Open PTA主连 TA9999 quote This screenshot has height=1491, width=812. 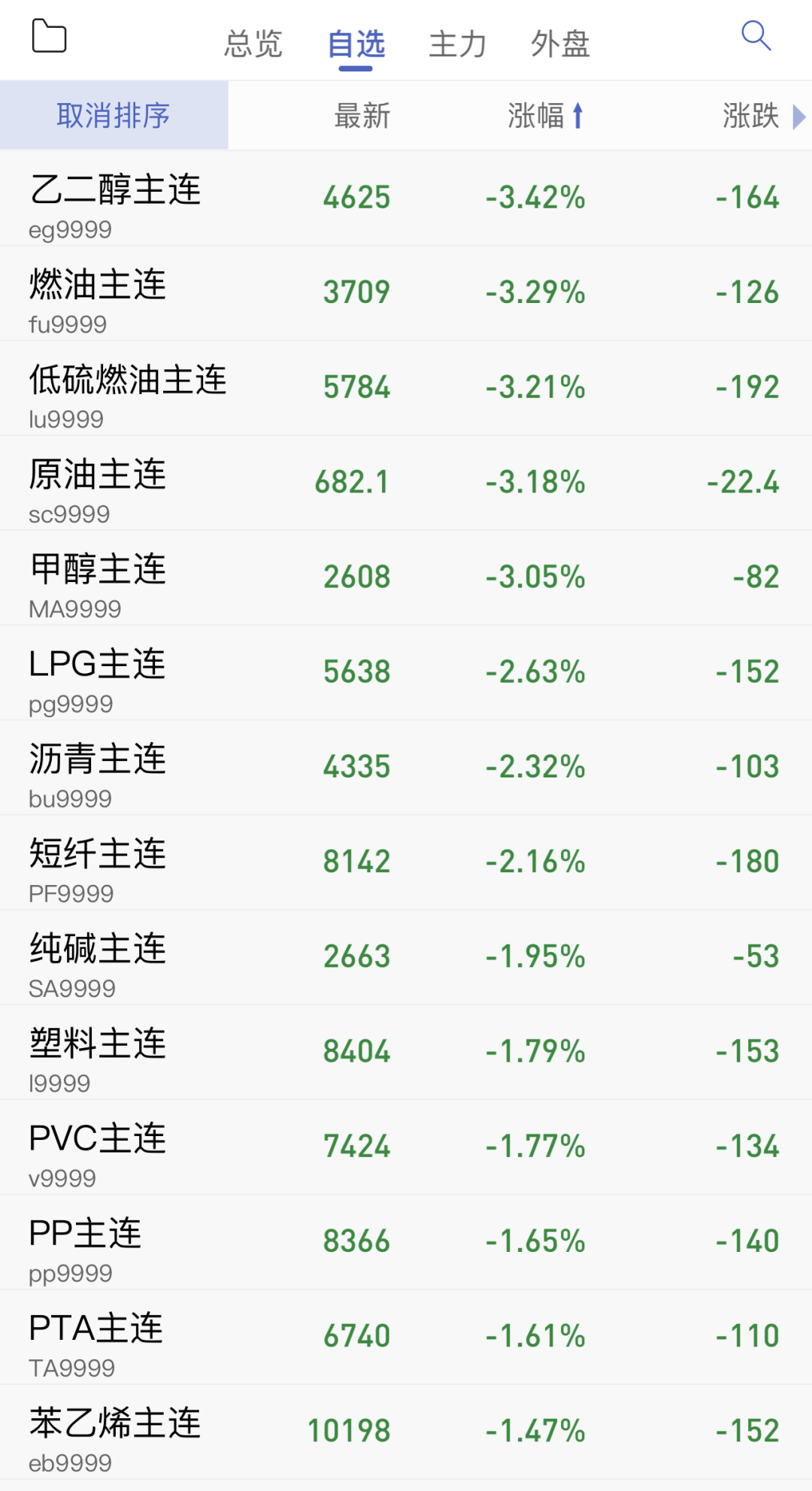coord(406,1337)
